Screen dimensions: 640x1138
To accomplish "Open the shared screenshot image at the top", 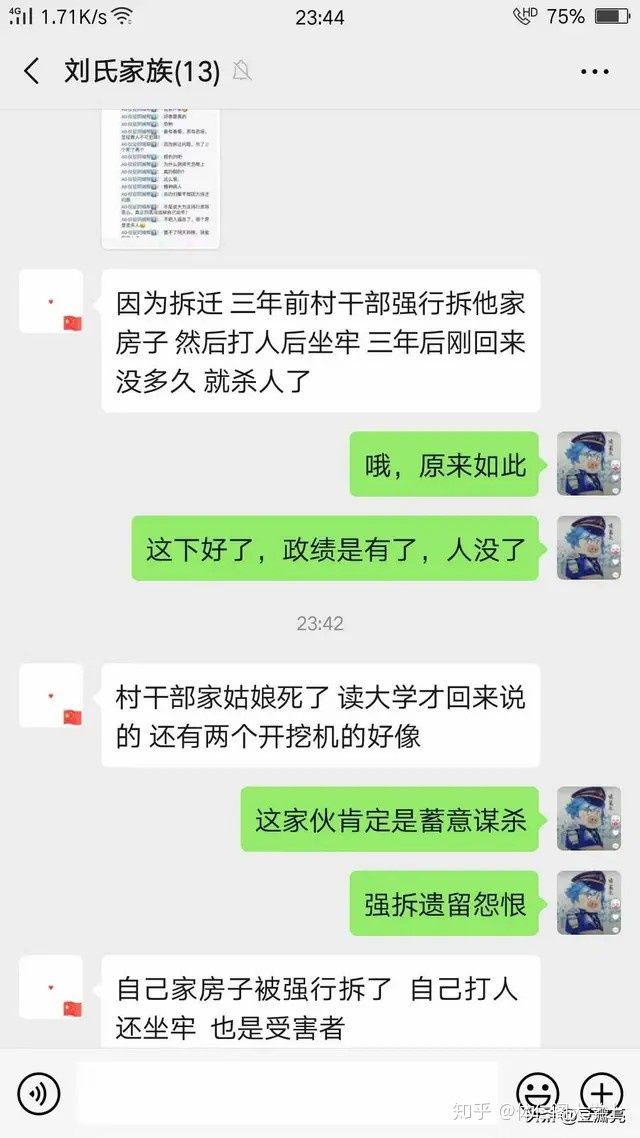I will (x=161, y=180).
